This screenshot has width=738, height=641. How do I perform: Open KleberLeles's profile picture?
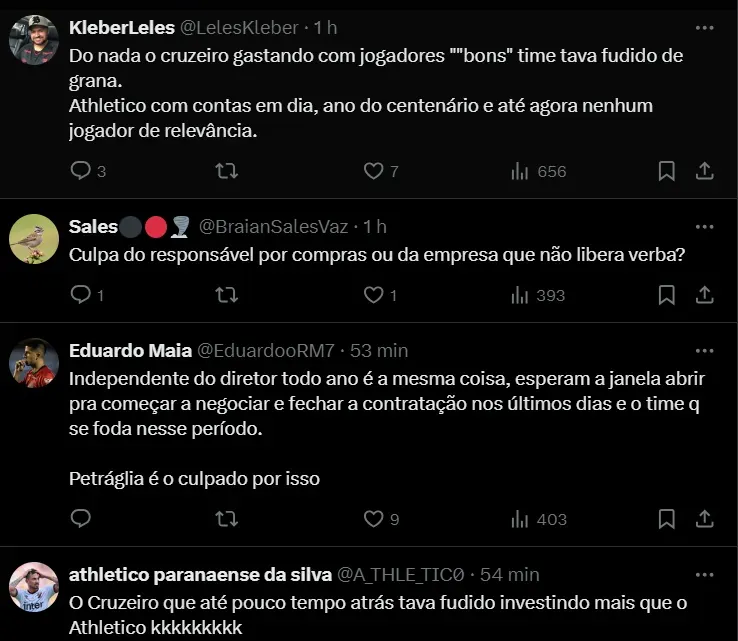tap(34, 40)
